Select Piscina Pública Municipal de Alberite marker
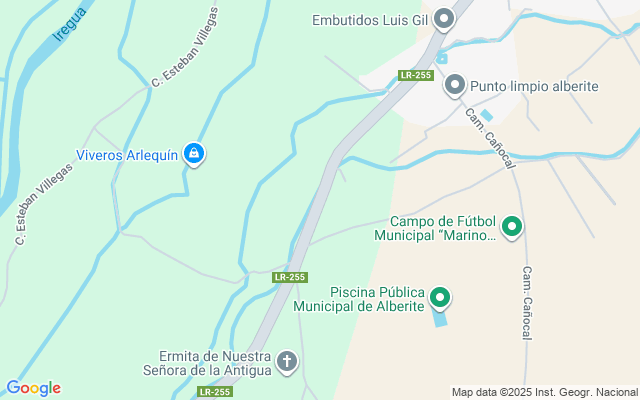The image size is (640, 400). click(440, 297)
